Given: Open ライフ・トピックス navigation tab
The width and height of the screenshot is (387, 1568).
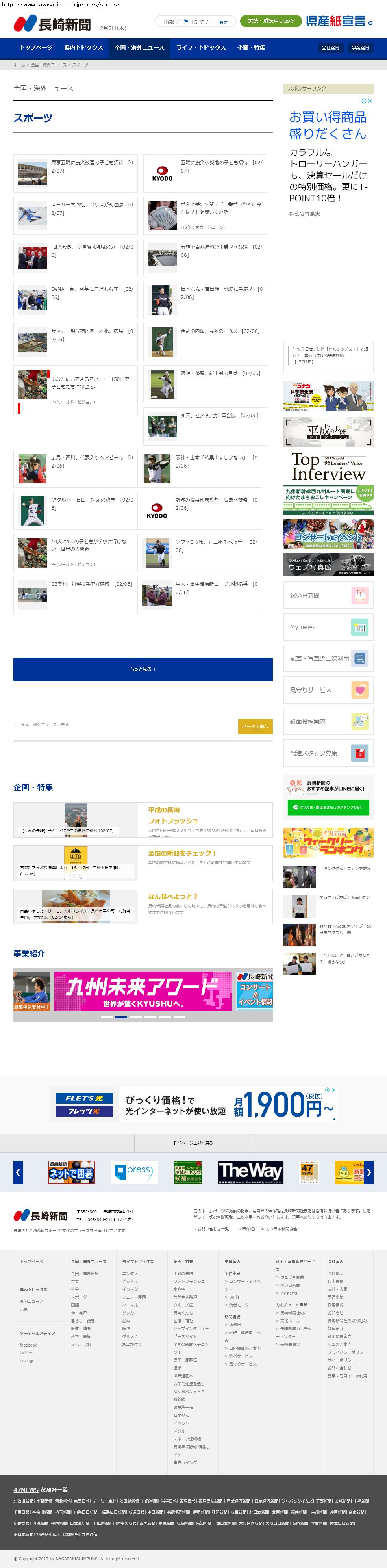Looking at the screenshot, I should 201,48.
